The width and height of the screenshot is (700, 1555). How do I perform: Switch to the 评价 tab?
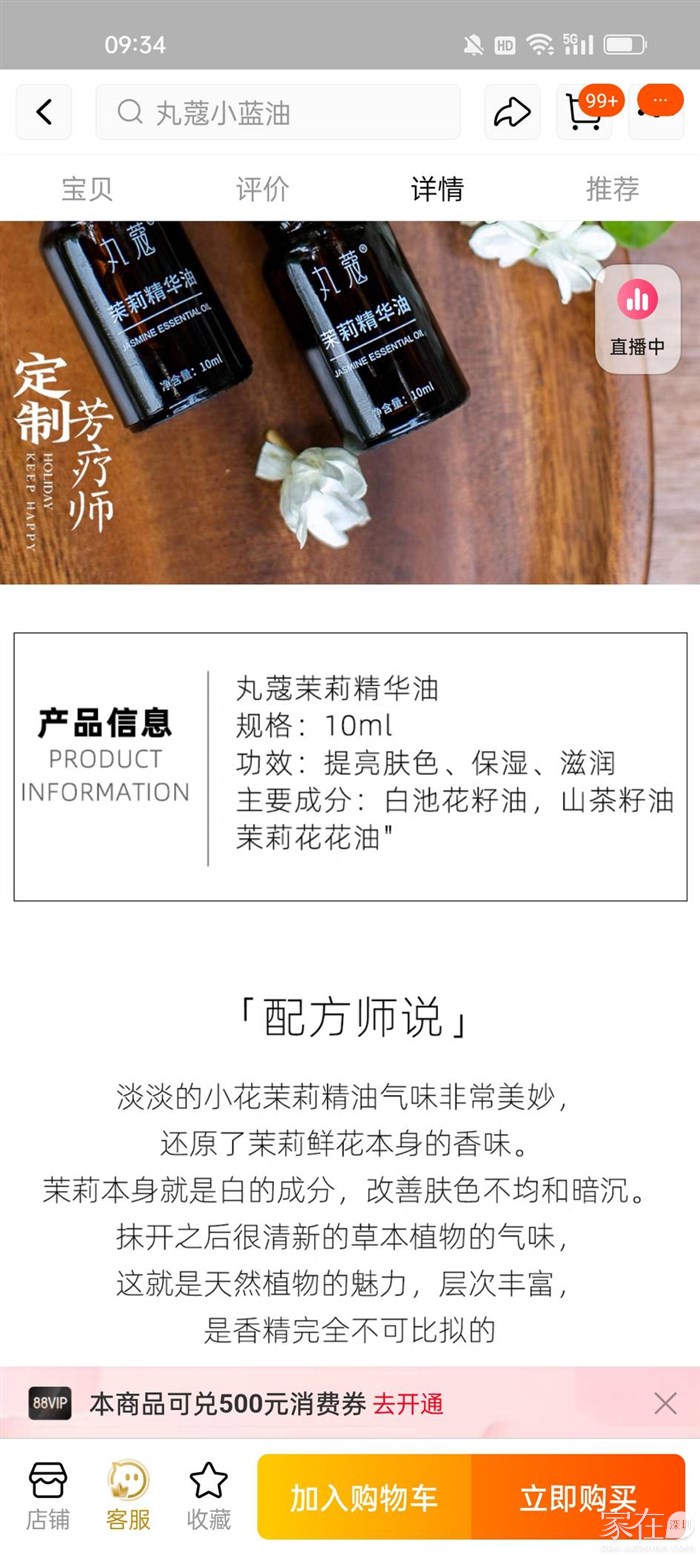[262, 189]
